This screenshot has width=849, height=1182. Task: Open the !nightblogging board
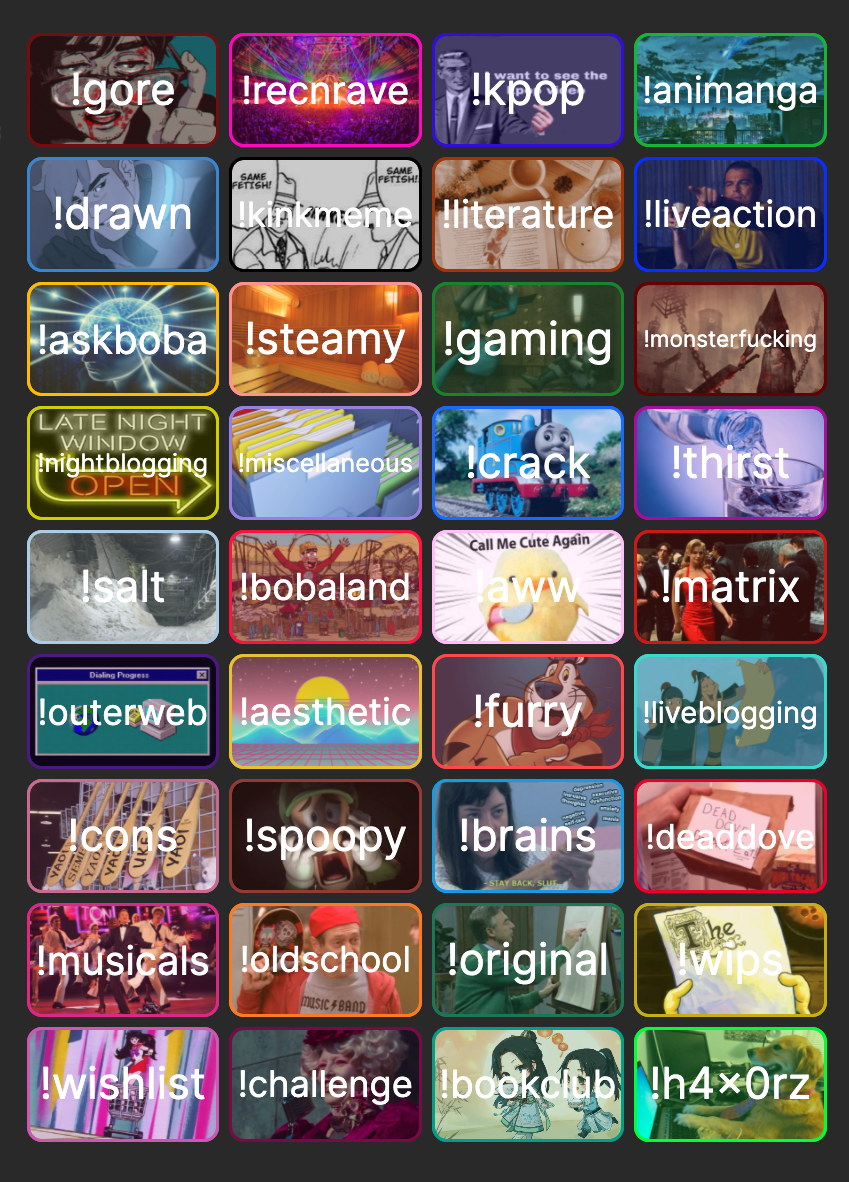pos(122,463)
